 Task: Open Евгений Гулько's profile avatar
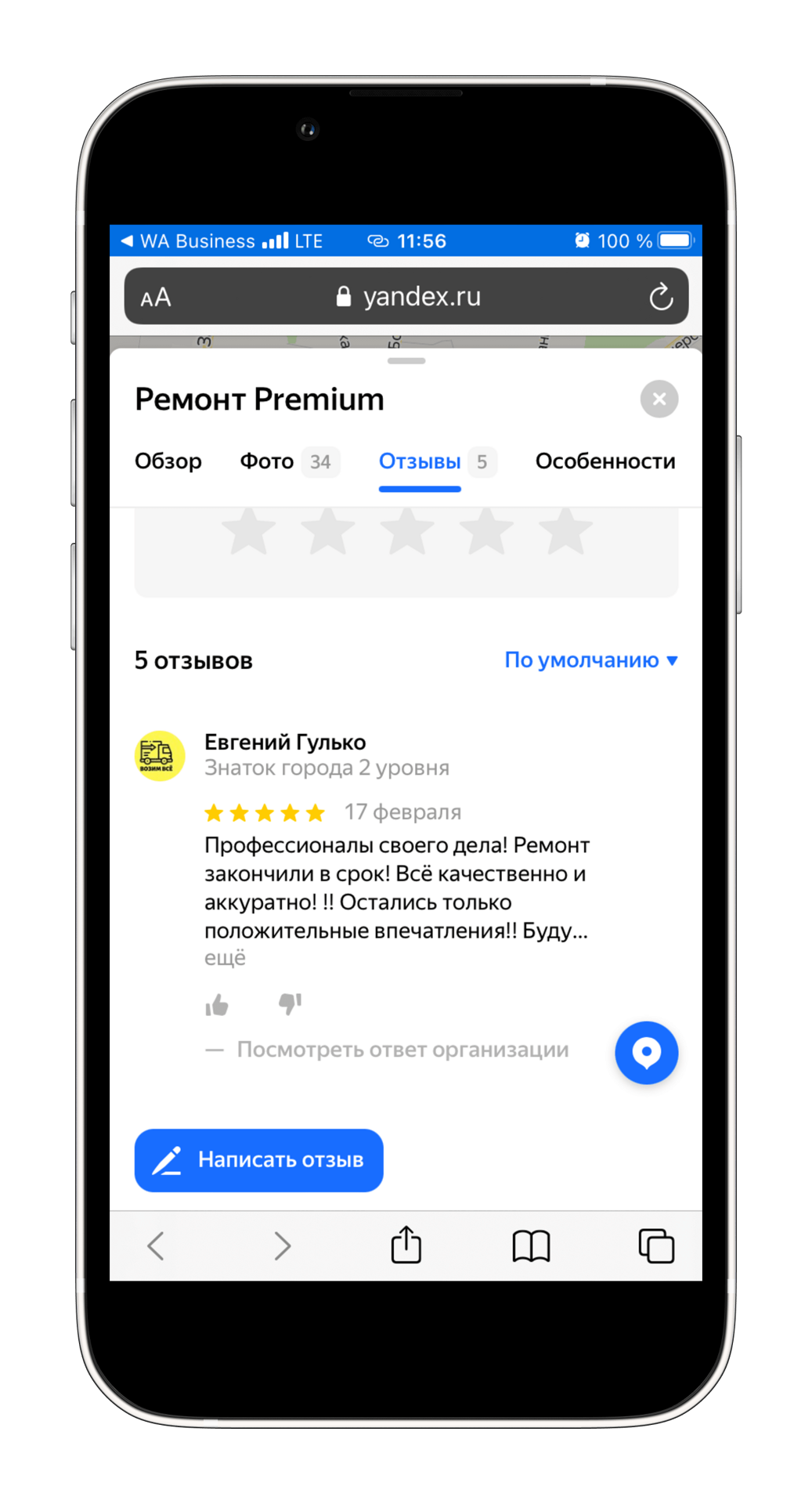pyautogui.click(x=160, y=755)
